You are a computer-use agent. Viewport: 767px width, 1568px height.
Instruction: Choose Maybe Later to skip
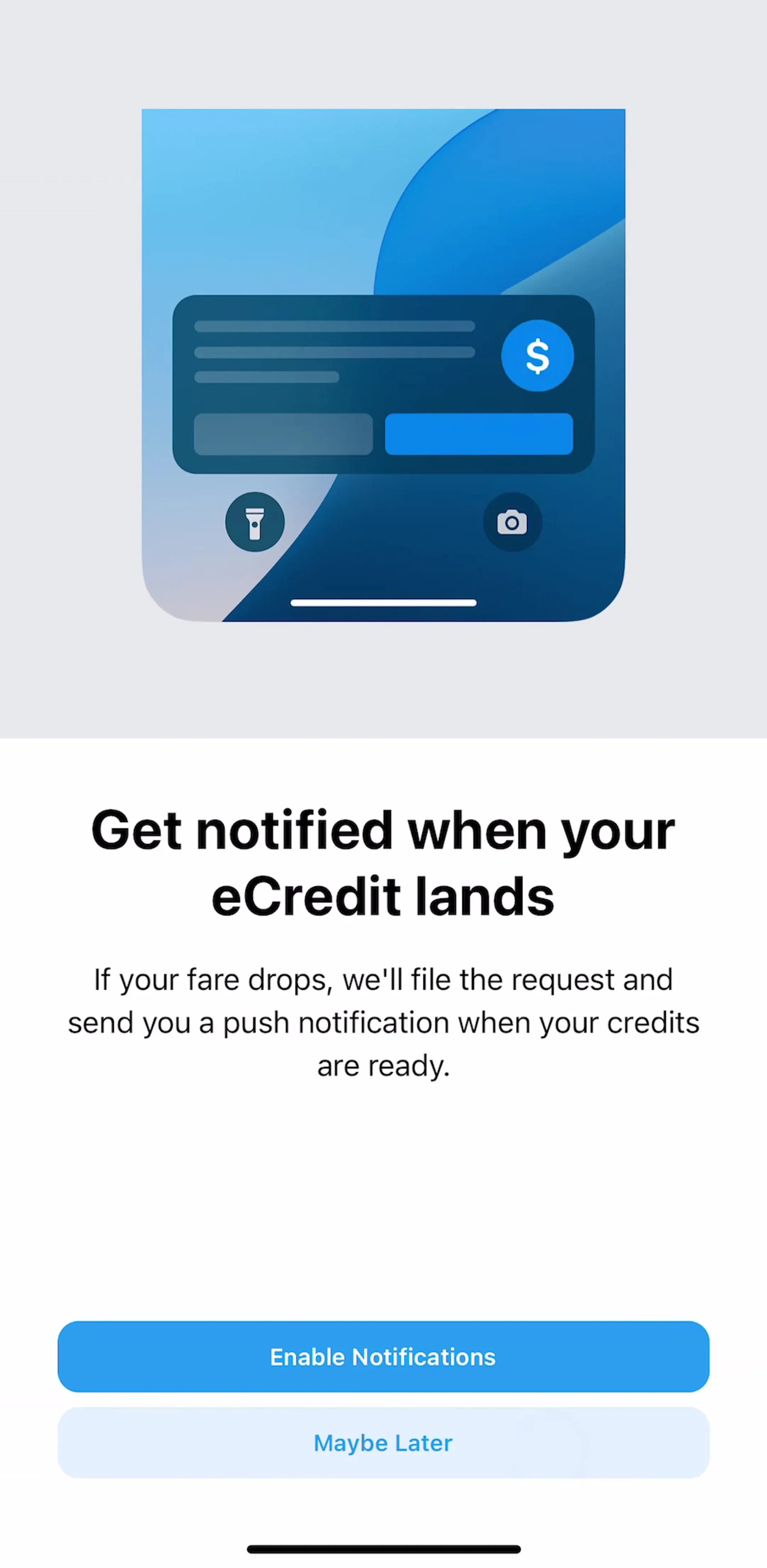pyautogui.click(x=383, y=1442)
